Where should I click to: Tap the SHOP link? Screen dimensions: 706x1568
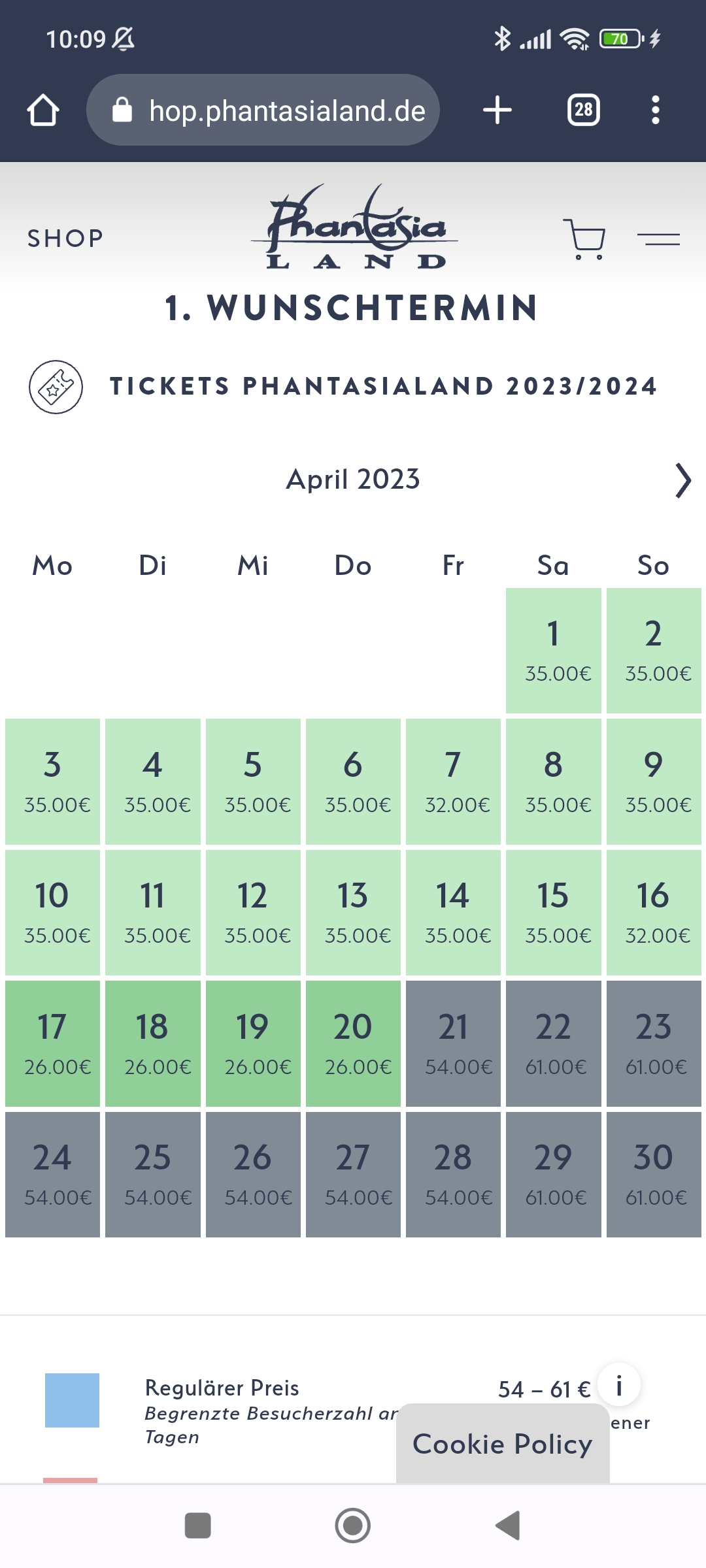point(65,238)
